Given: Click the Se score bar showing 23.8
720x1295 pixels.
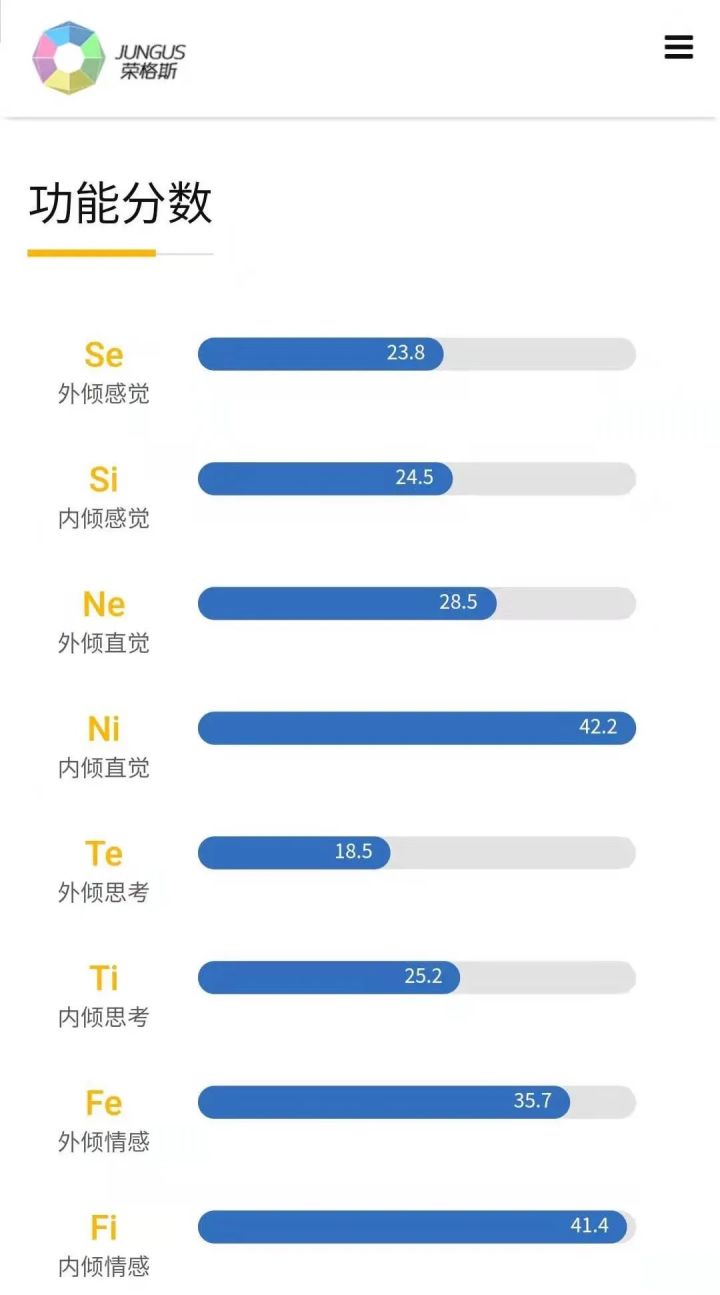Looking at the screenshot, I should pyautogui.click(x=320, y=354).
